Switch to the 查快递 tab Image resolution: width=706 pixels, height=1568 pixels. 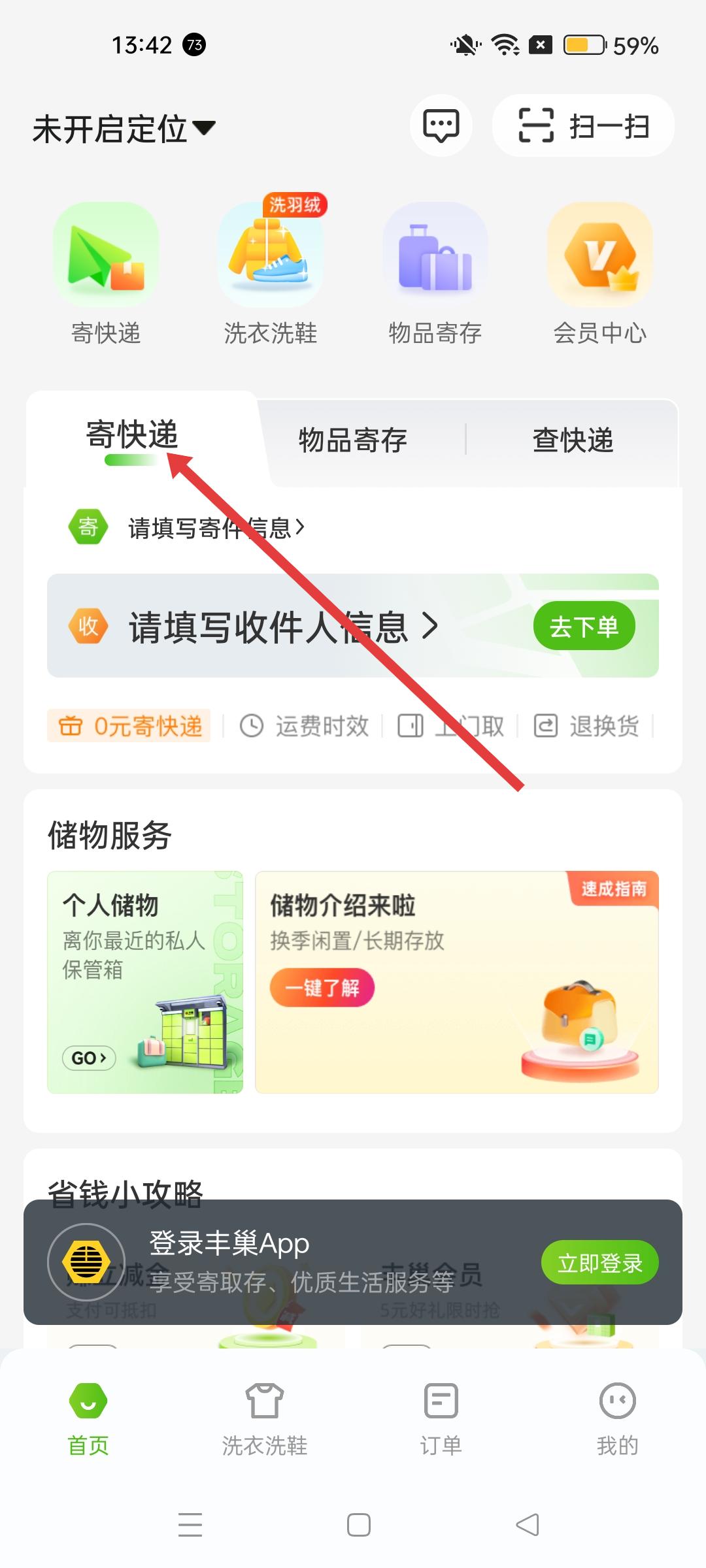coord(573,440)
